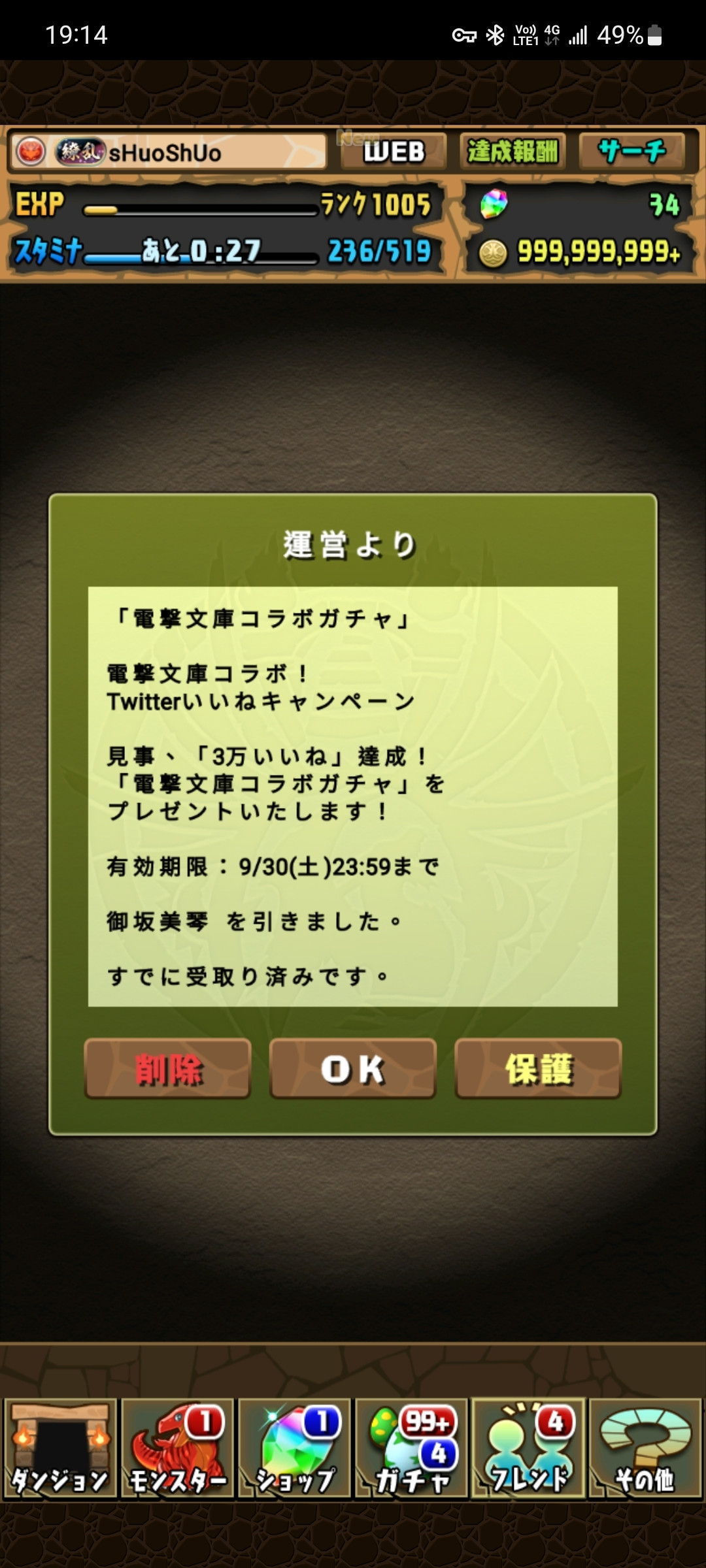Screen dimensions: 706x1568
Task: Switch to the ダンジョン tab
Action: 60,1448
